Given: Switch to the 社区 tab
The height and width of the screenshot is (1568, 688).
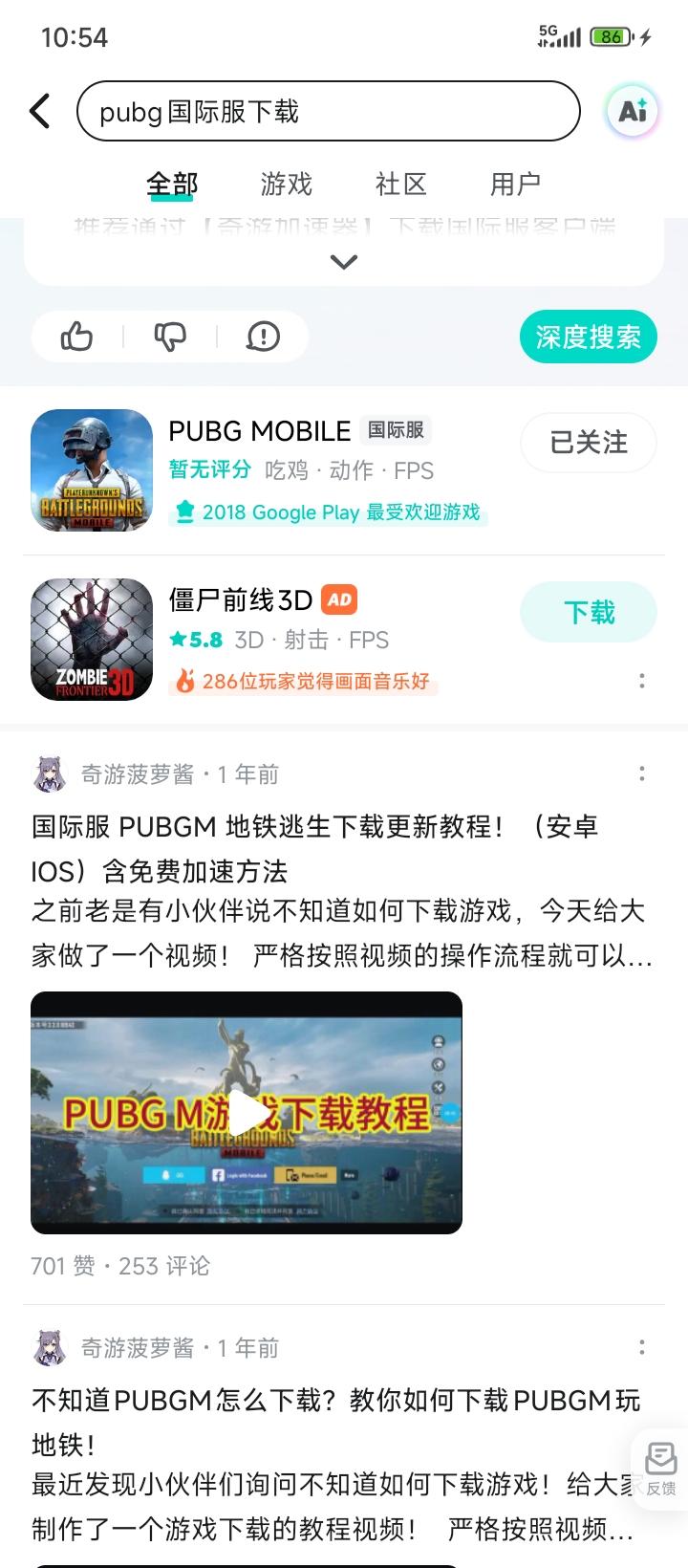Looking at the screenshot, I should pyautogui.click(x=401, y=183).
